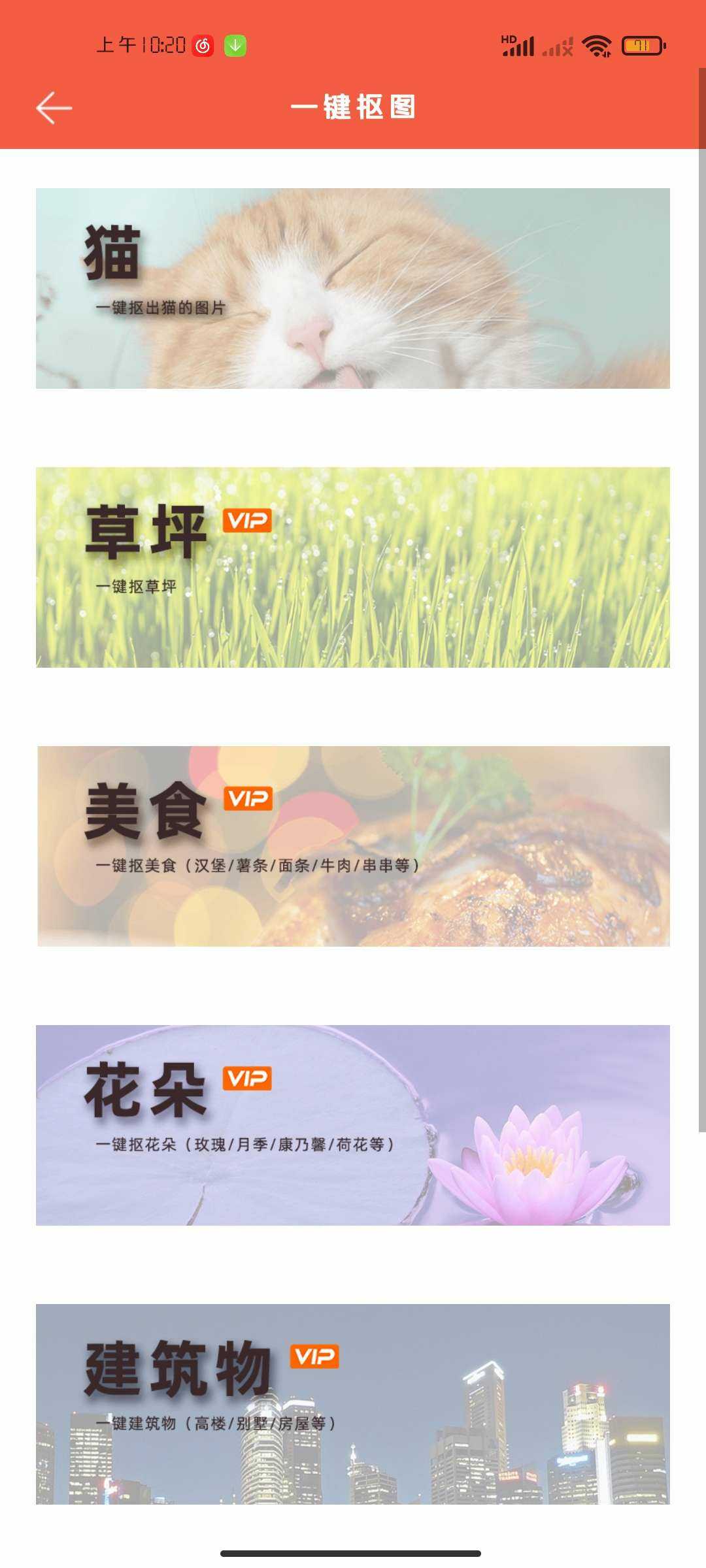This screenshot has width=706, height=1568.
Task: Open the 猫 cat cutout card
Action: pyautogui.click(x=353, y=288)
